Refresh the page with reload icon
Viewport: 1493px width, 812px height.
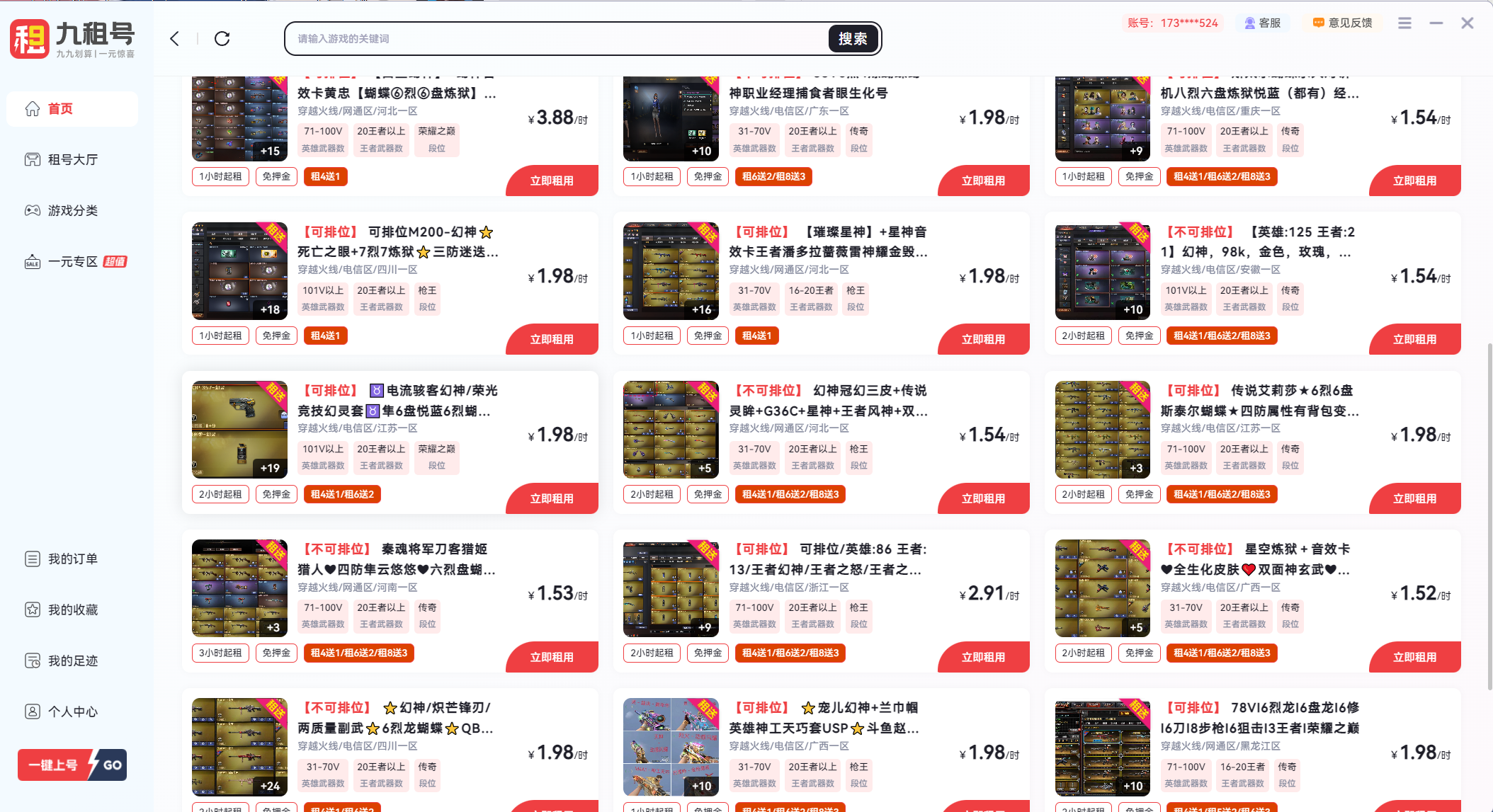tap(222, 38)
